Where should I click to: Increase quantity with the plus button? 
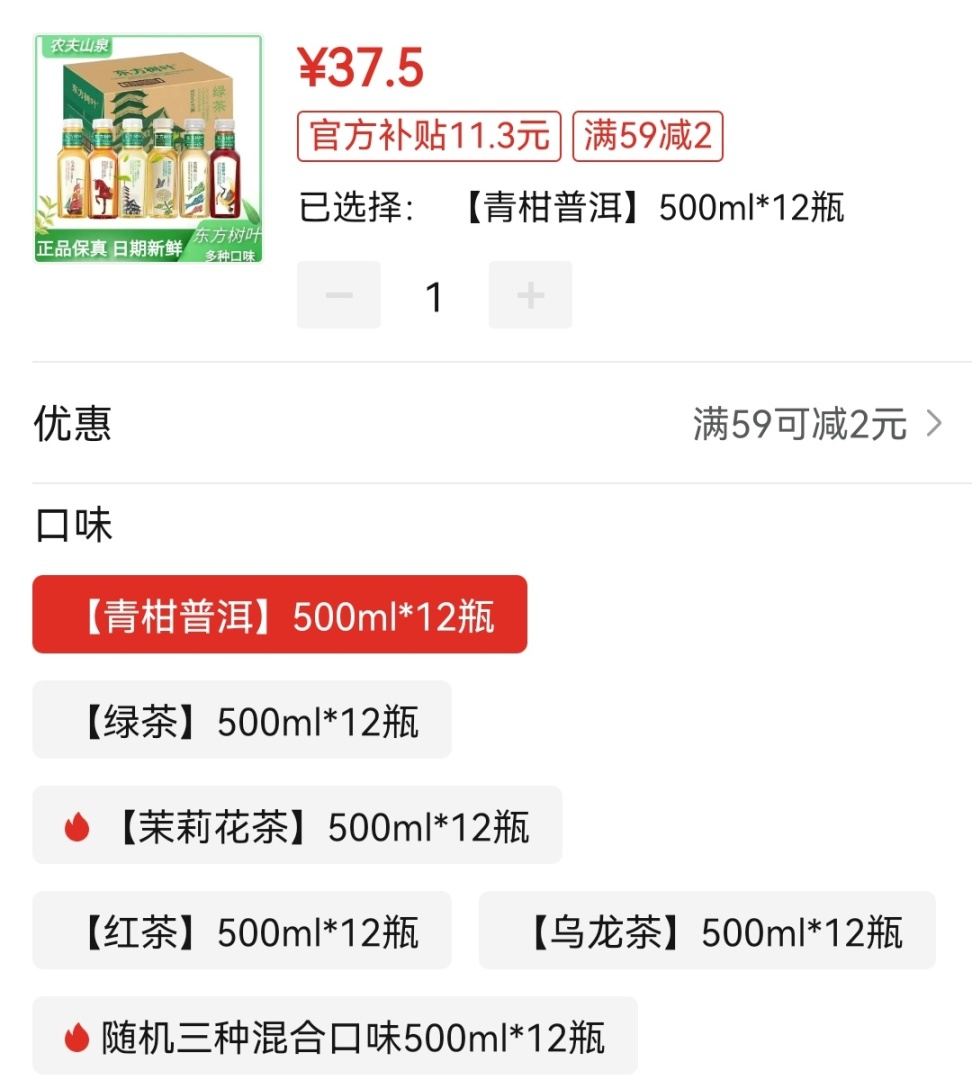click(530, 295)
